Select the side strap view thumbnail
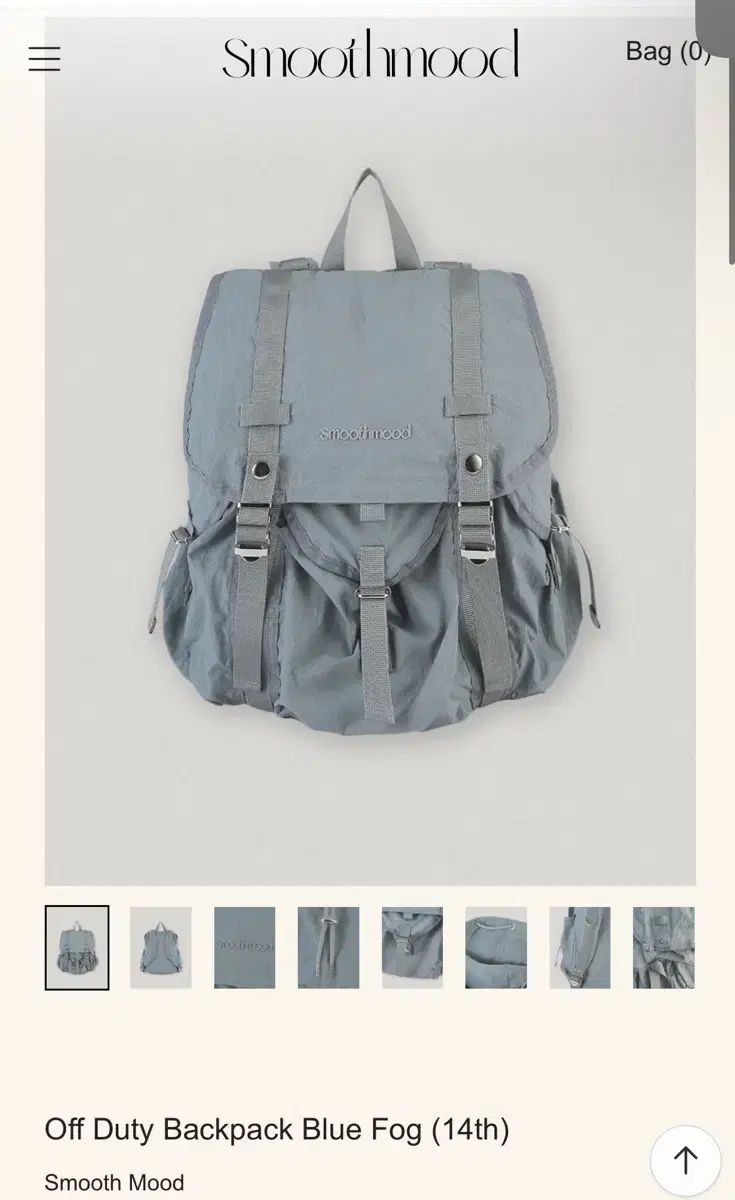 pyautogui.click(x=580, y=947)
